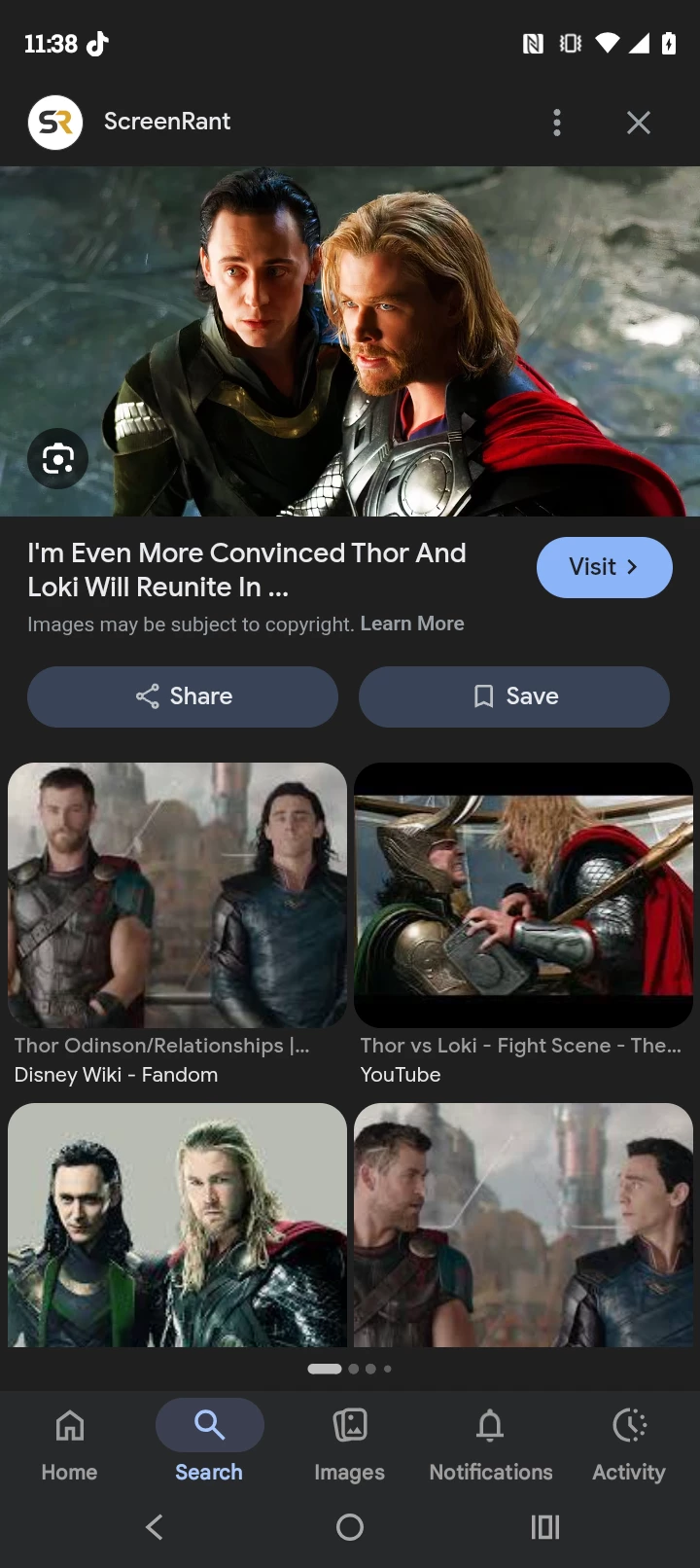Screen dimensions: 700x1568
Task: Save this image to collections
Action: 514,696
